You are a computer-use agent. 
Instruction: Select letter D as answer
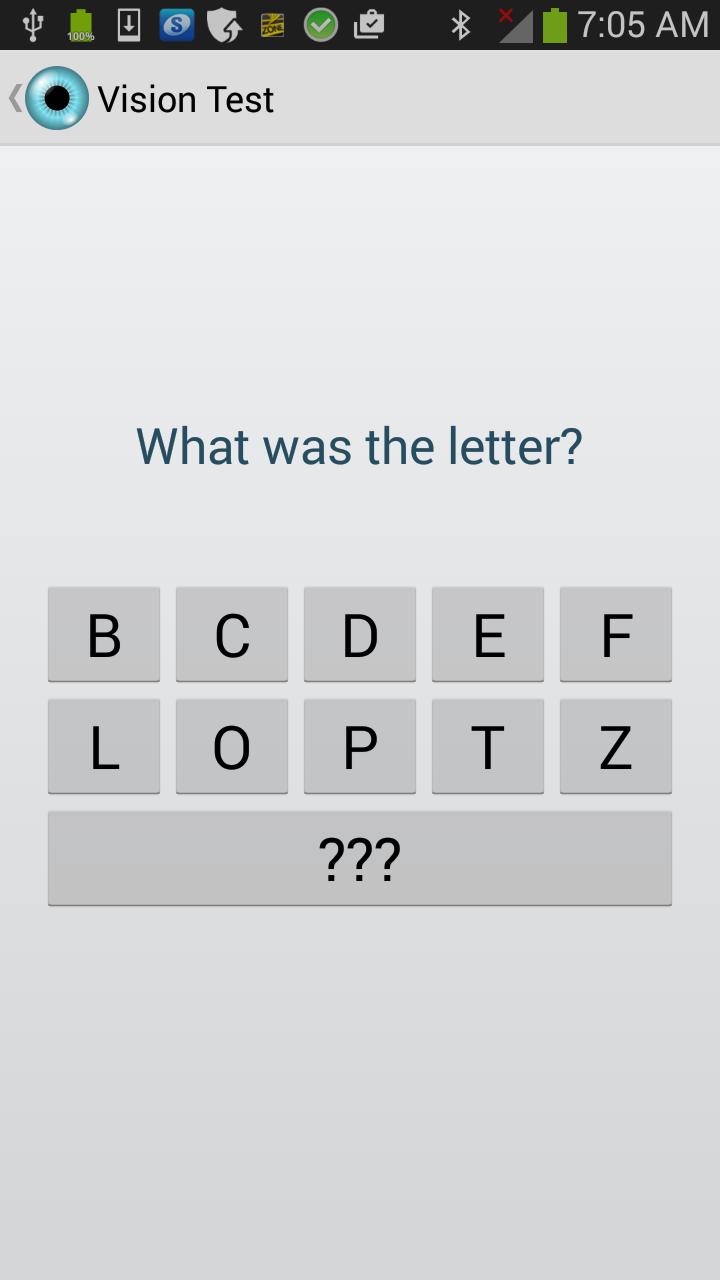tap(360, 635)
